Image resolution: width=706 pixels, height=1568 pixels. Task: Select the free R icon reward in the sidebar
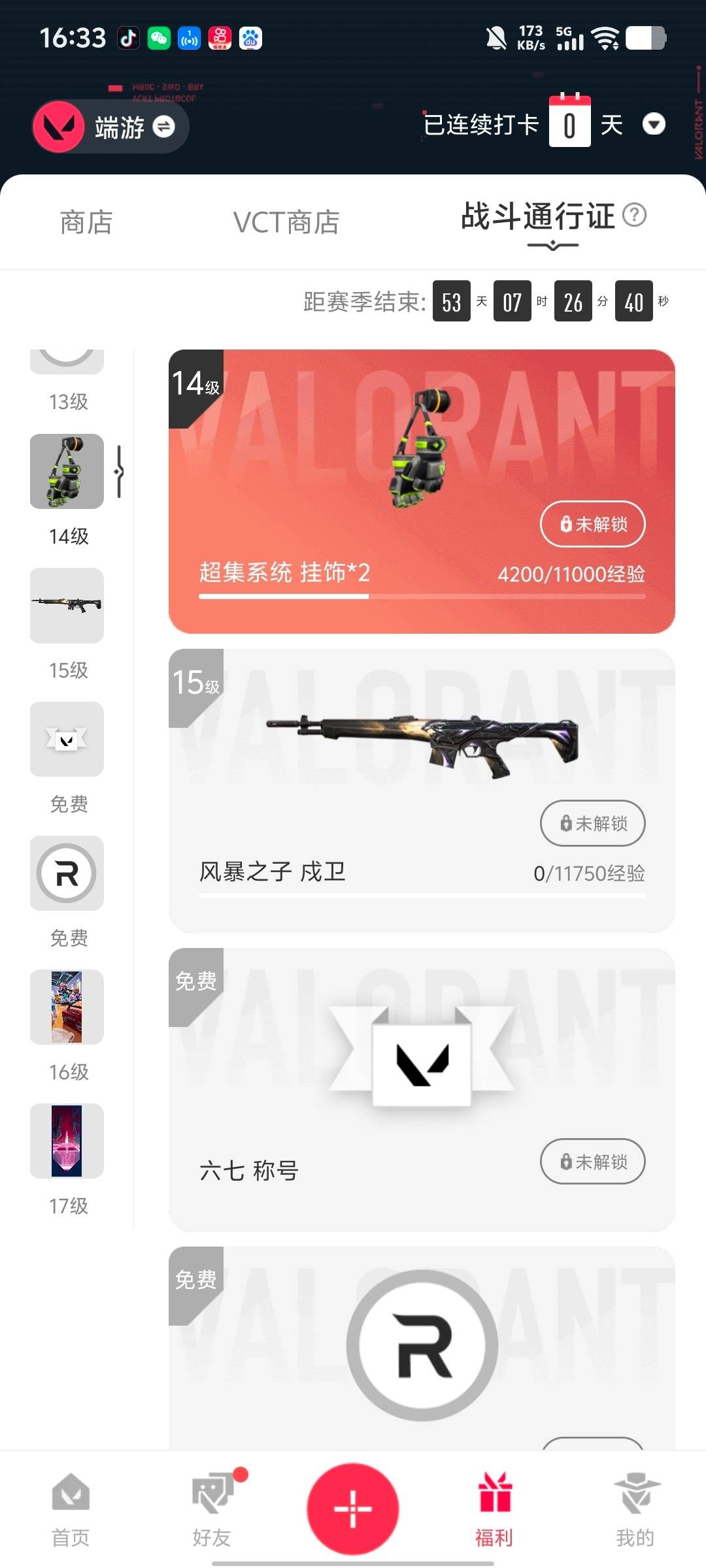pos(67,873)
